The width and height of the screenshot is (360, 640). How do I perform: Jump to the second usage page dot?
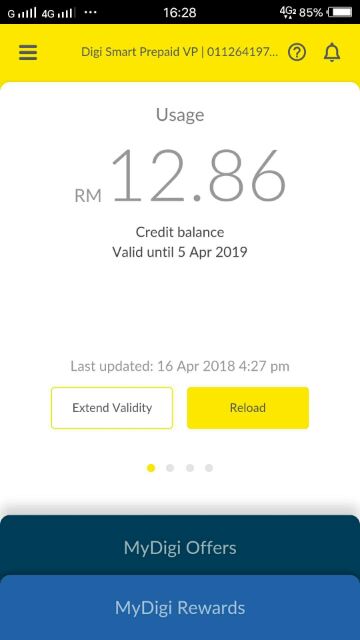170,468
